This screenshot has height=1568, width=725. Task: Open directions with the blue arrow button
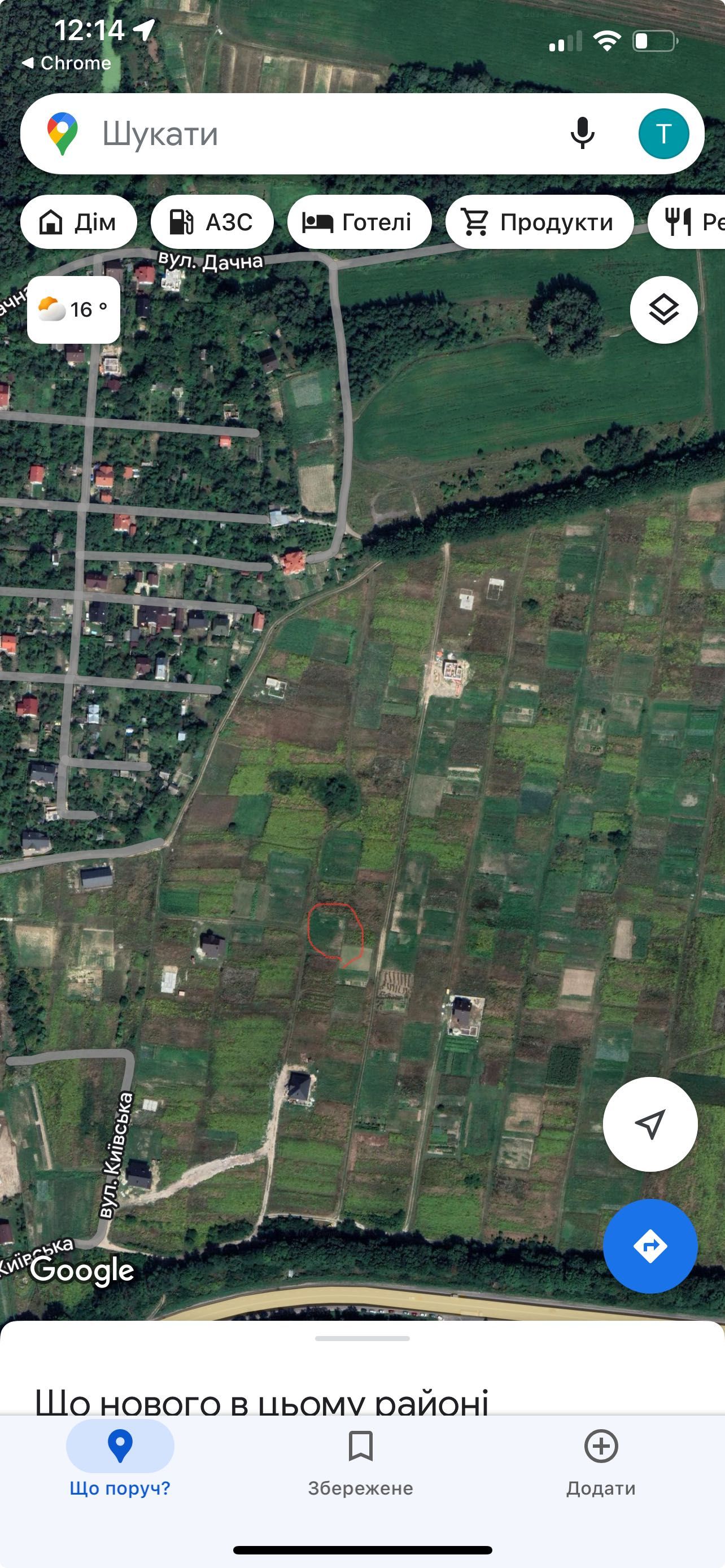click(x=649, y=1246)
